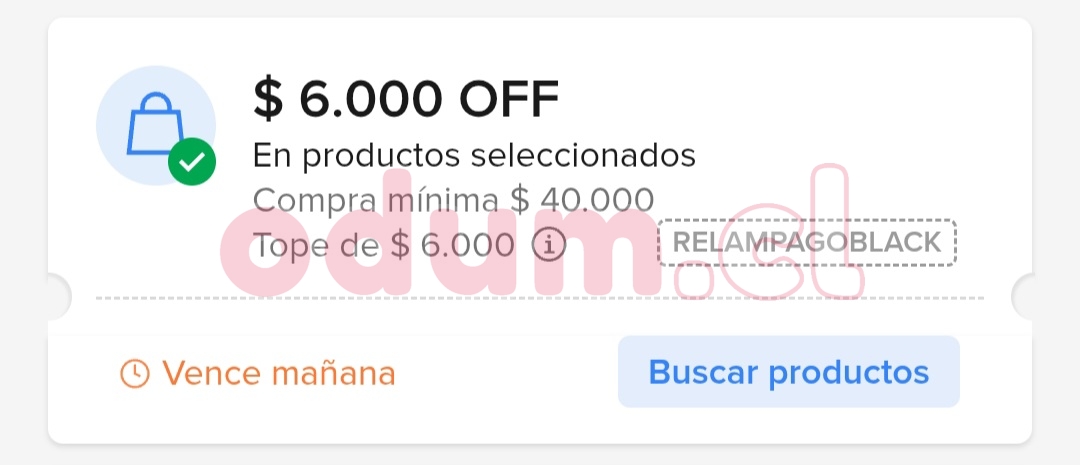Open info icon next to Tope de $ 6.000
Viewport: 1080px width, 465px height.
pos(549,244)
